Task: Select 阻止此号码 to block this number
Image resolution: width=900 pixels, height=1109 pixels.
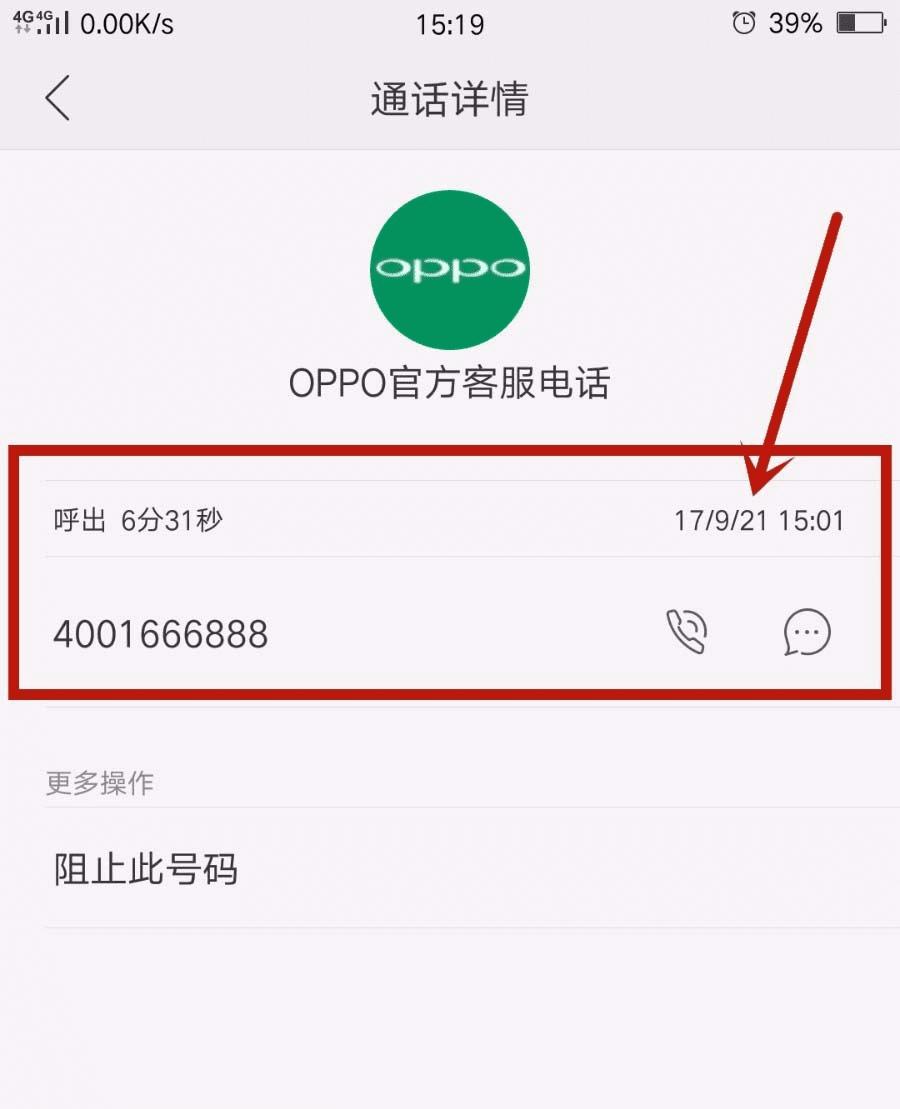Action: tap(146, 869)
